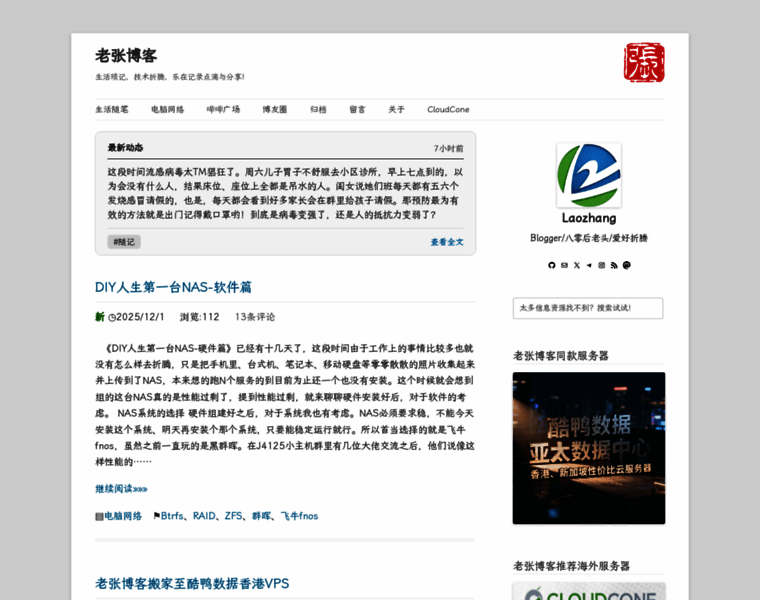Viewport: 760px width, 600px height.
Task: Open the GitHub profile icon
Action: (x=551, y=265)
